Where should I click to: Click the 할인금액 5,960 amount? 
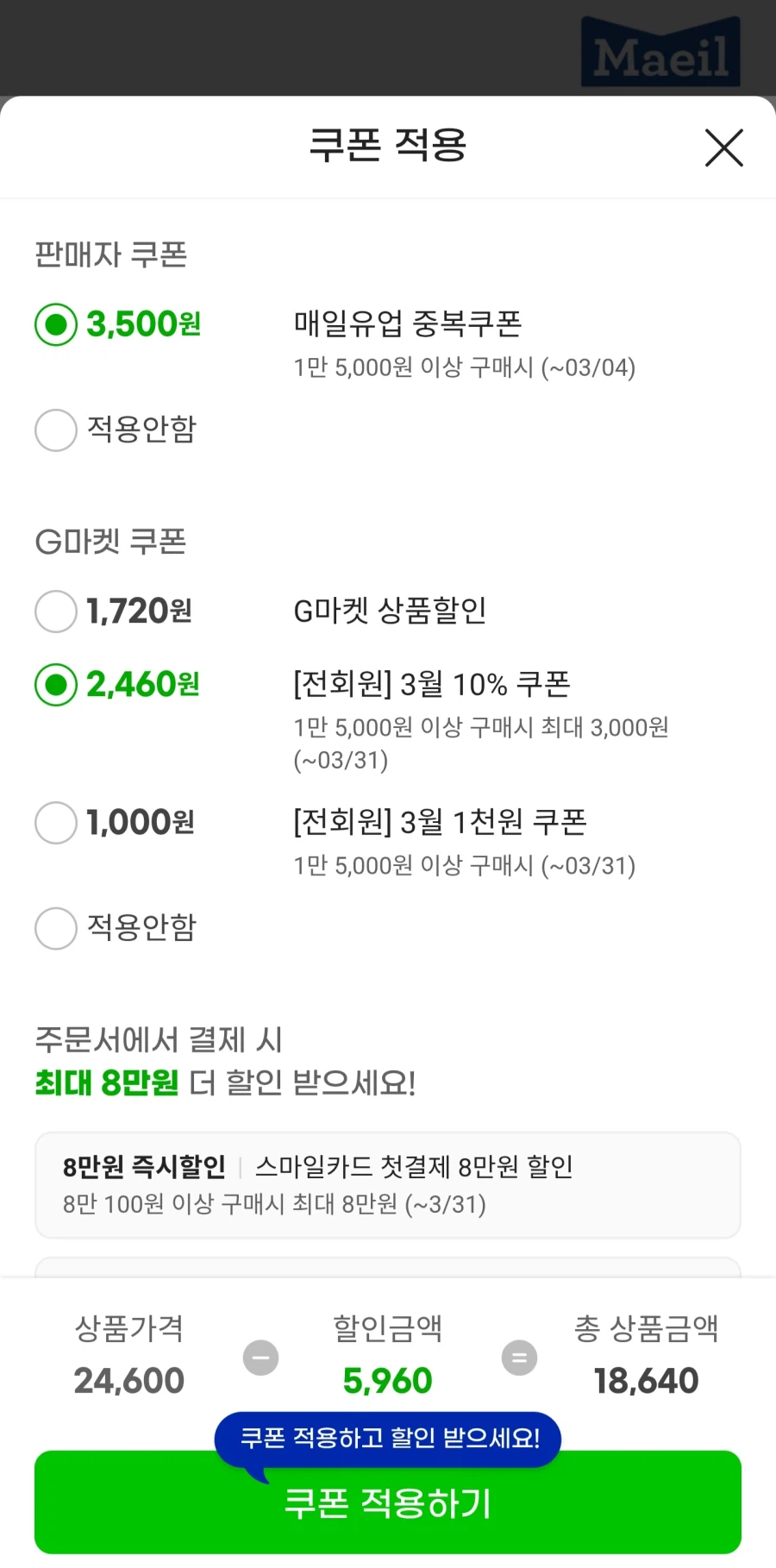coord(388,1380)
